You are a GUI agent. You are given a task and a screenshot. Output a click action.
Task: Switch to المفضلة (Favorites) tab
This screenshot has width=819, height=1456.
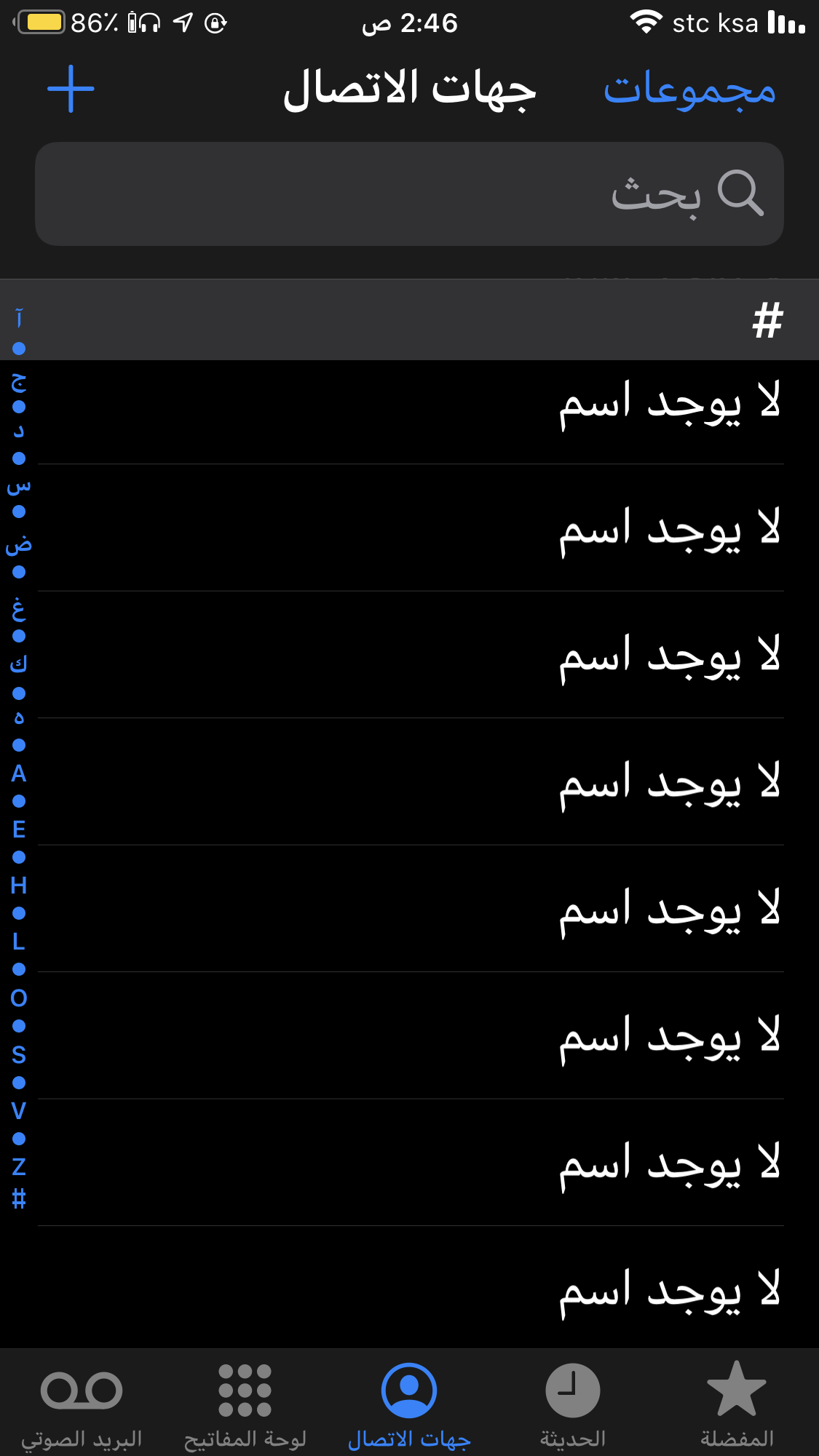coord(737,1404)
